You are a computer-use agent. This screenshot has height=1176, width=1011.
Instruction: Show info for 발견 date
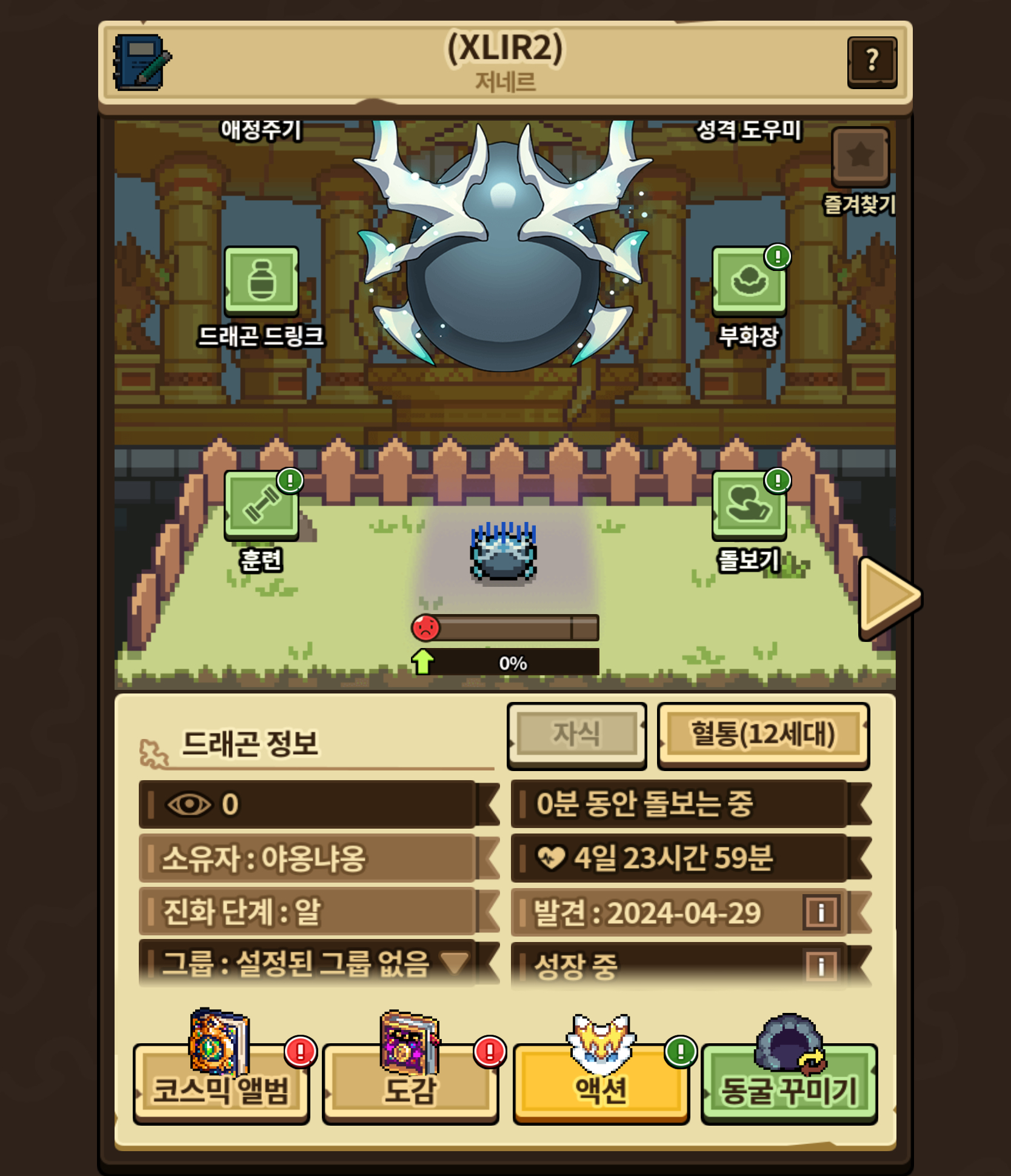(821, 912)
